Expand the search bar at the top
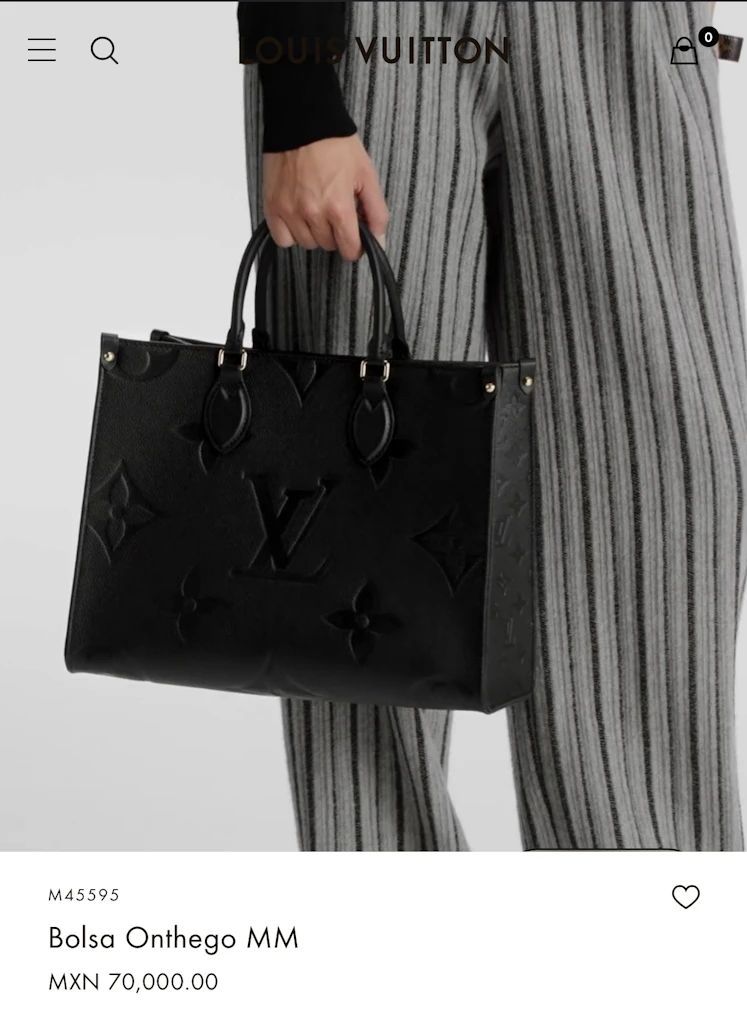 click(x=104, y=49)
